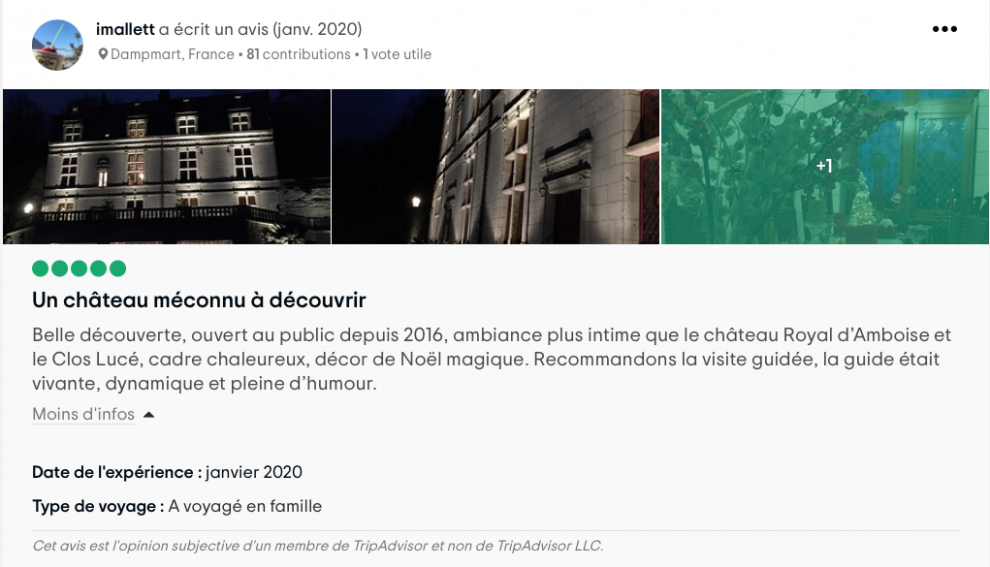
Task: Open the imallett username link
Action: coord(125,29)
